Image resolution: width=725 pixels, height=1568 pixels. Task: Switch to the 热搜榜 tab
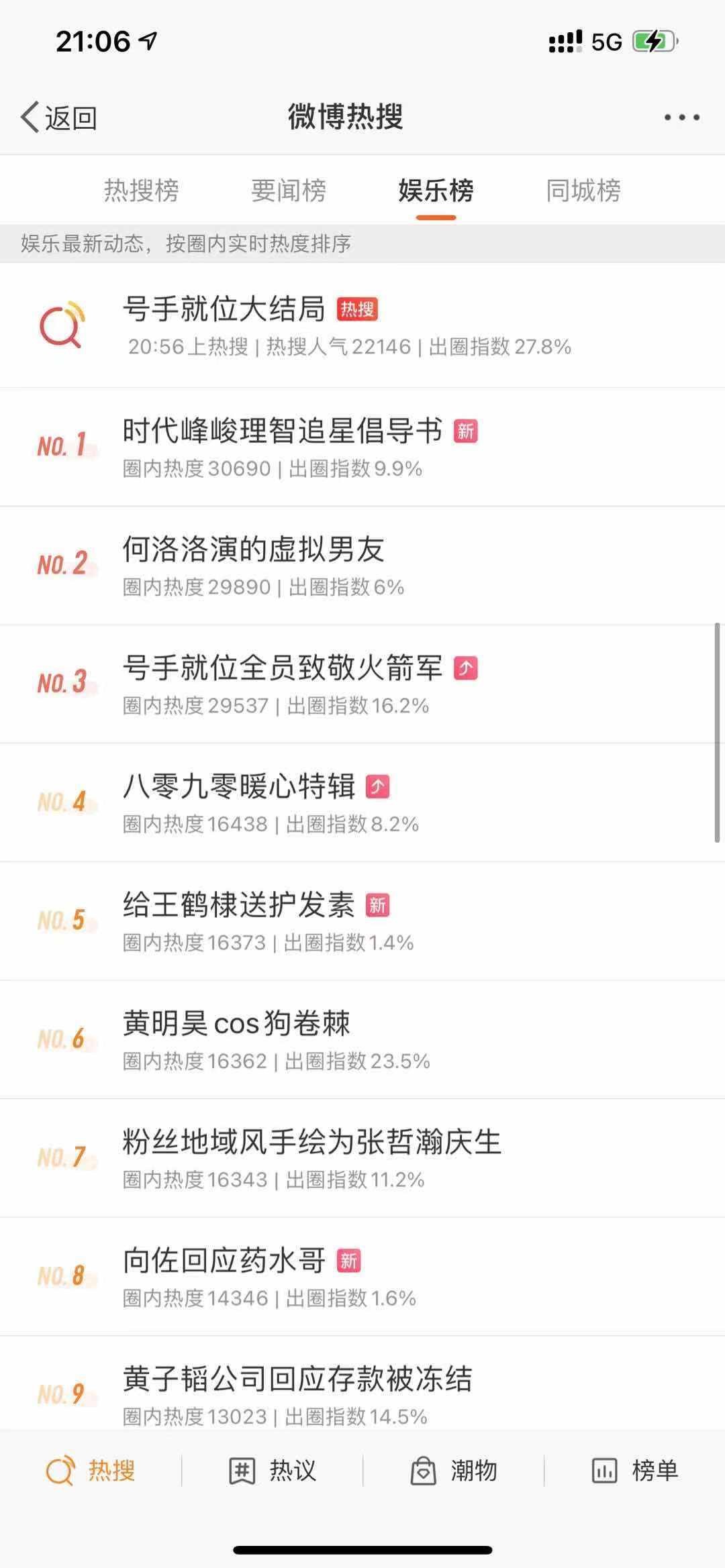click(x=141, y=191)
